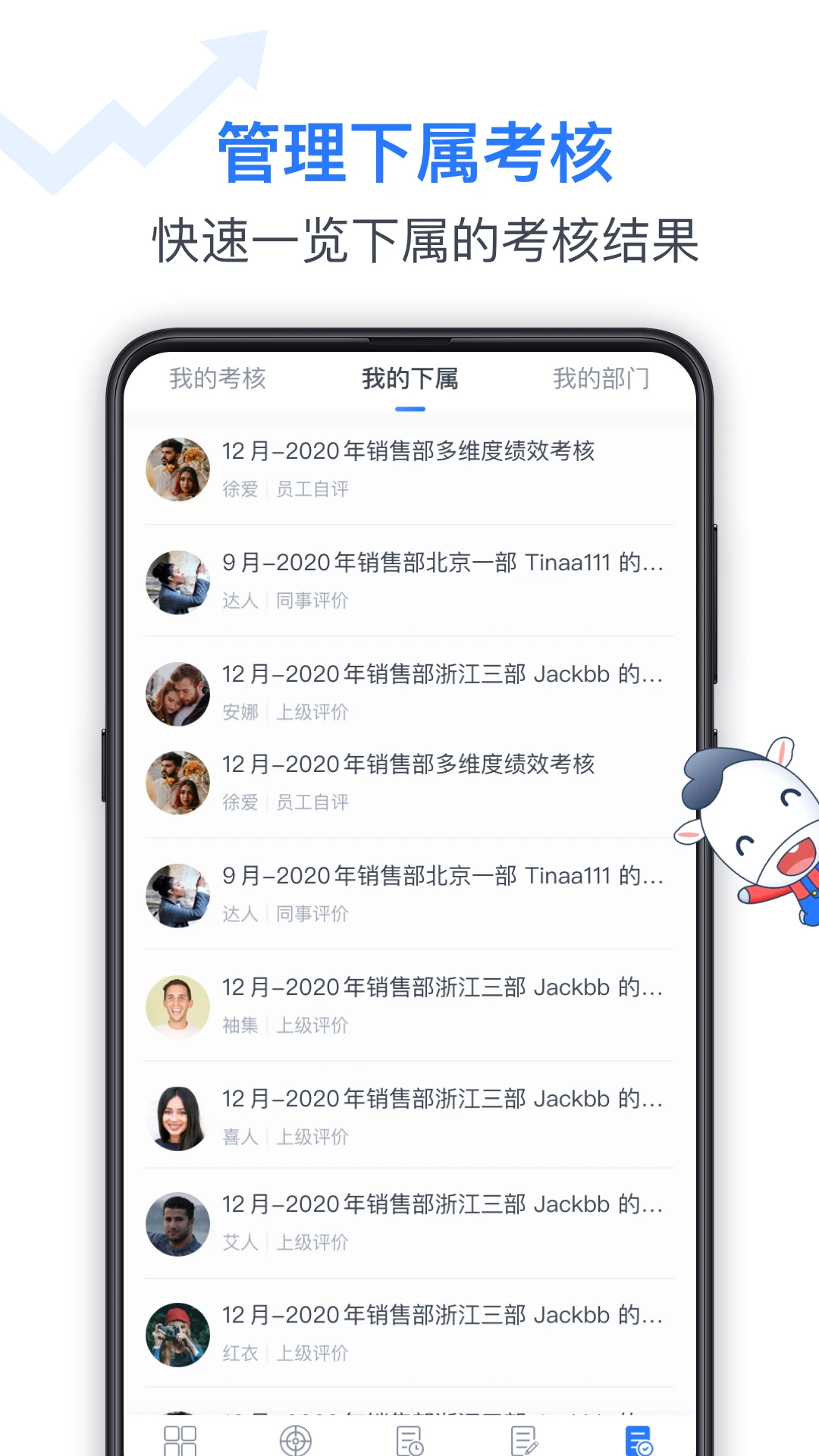
Task: Click 达人's avatar on the second Tinaa111 entry
Action: pos(177,895)
